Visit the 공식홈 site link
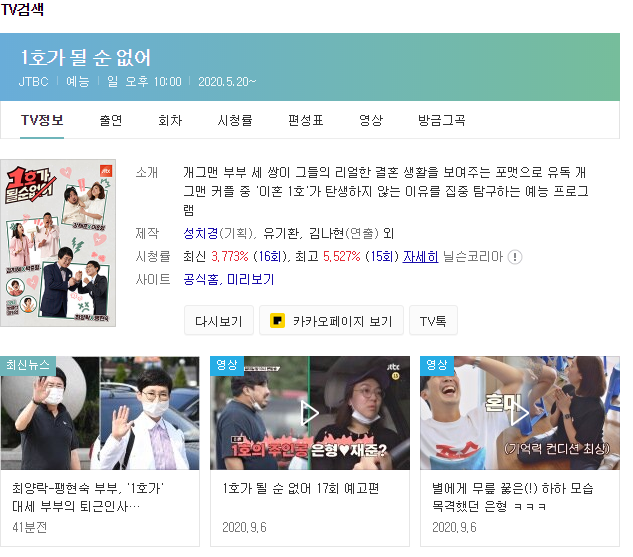Viewport: 633px width, 557px height. coord(203,280)
